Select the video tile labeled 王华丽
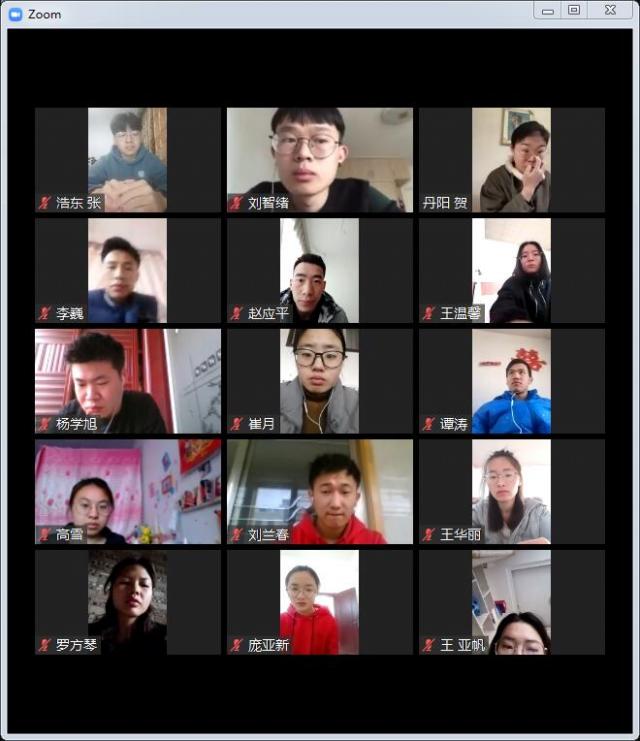 (x=511, y=491)
